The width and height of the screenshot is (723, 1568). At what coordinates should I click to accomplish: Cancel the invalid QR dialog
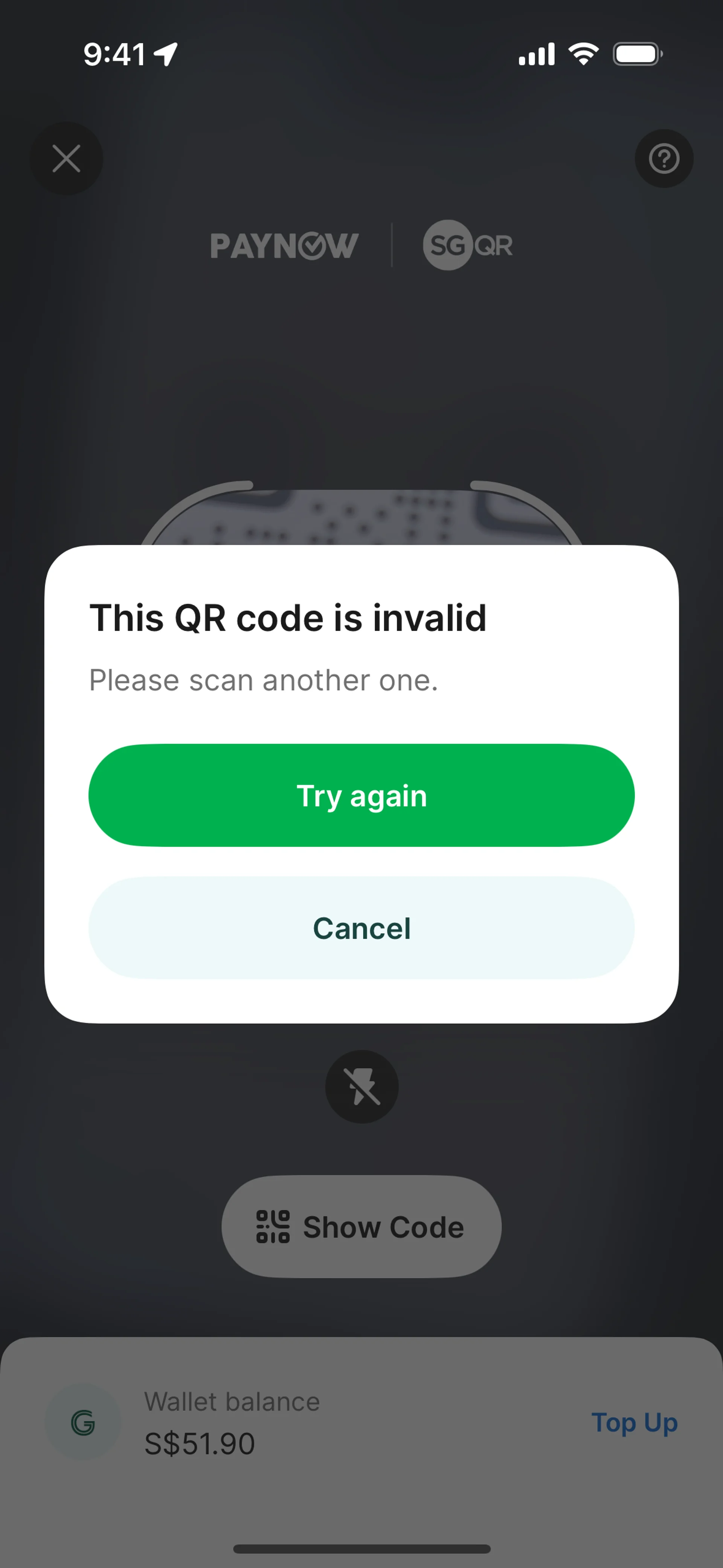click(x=361, y=928)
